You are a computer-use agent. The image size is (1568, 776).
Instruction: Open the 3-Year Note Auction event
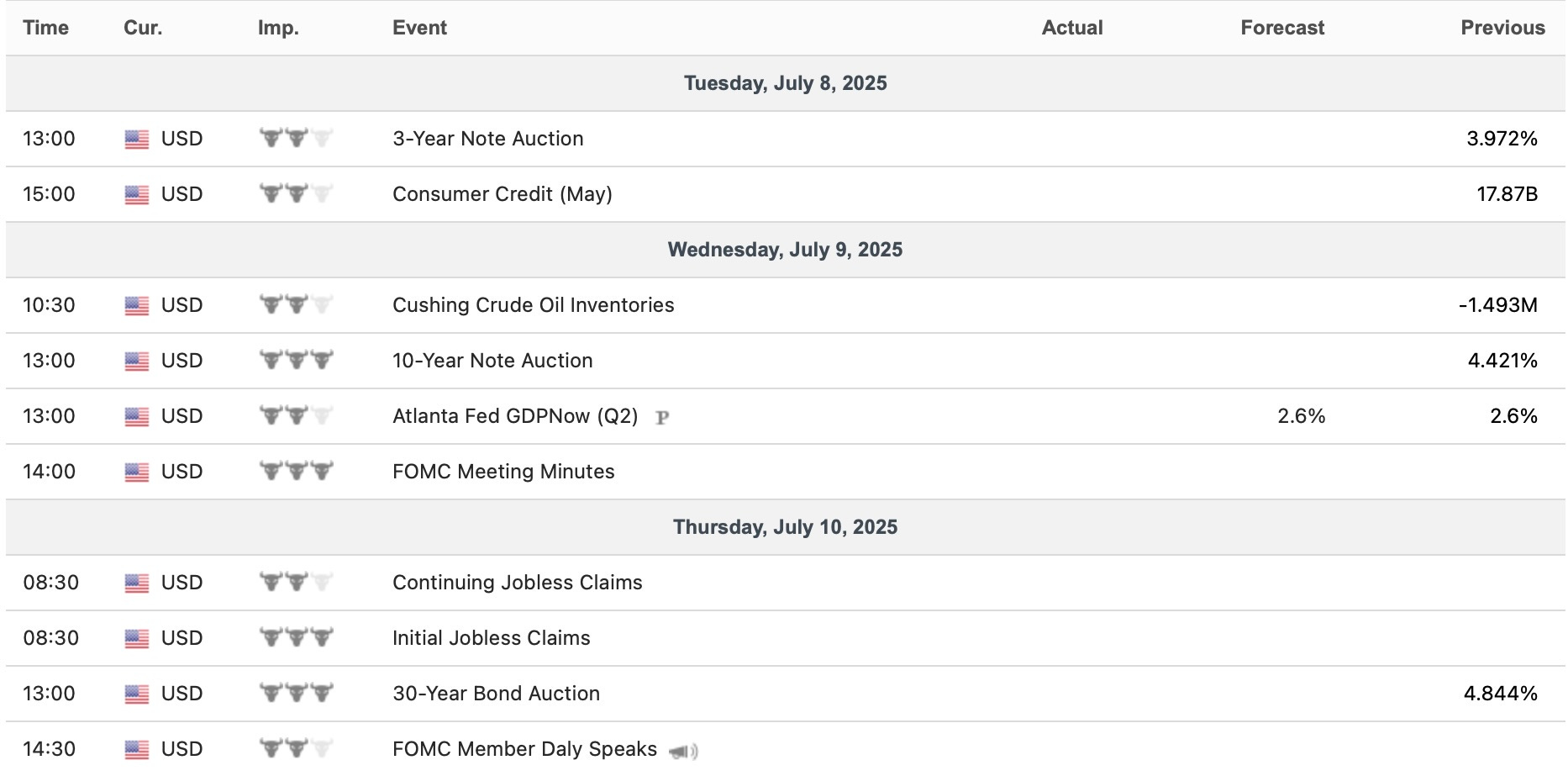tap(487, 139)
